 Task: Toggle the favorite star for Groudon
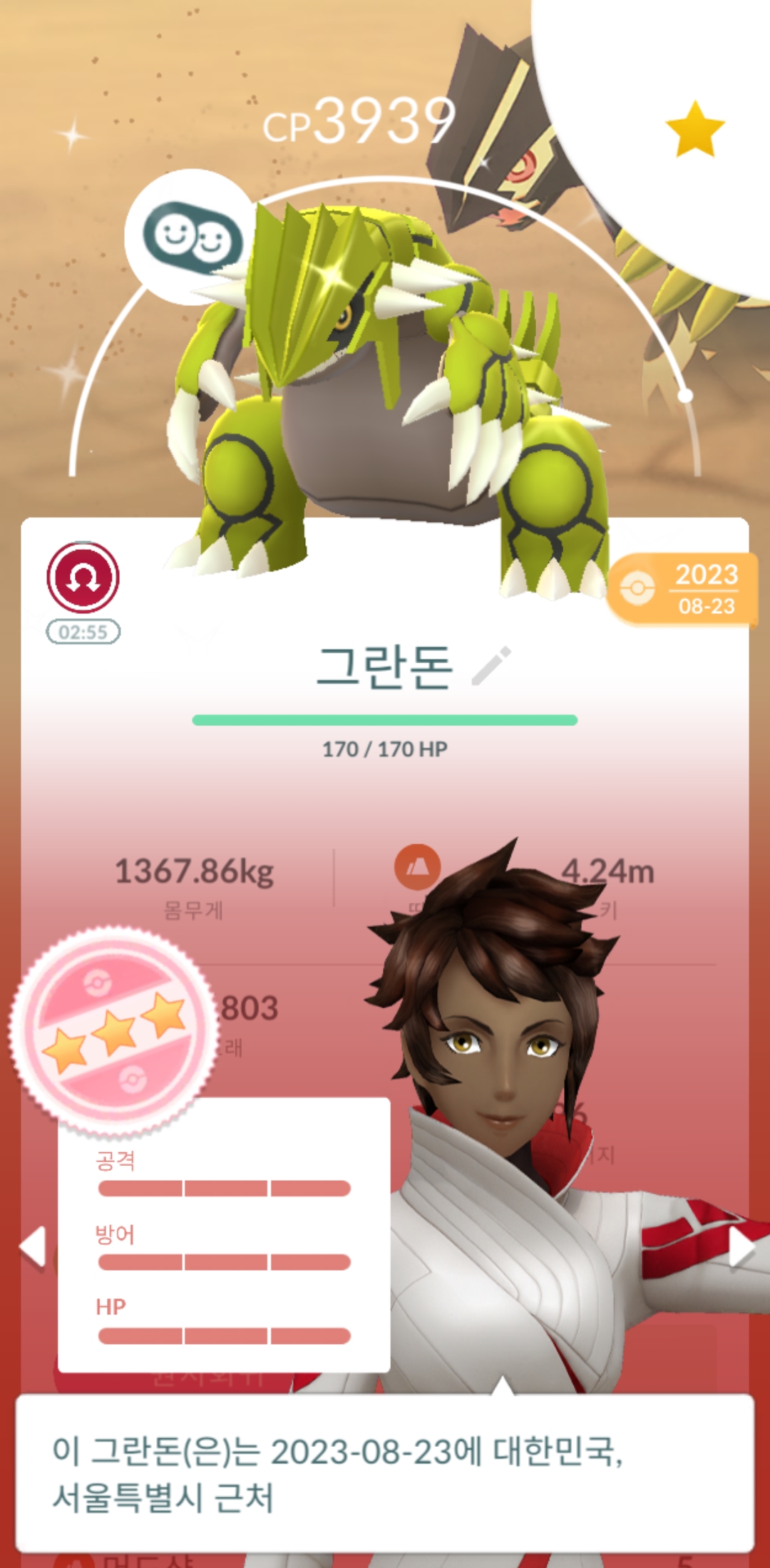click(x=694, y=129)
